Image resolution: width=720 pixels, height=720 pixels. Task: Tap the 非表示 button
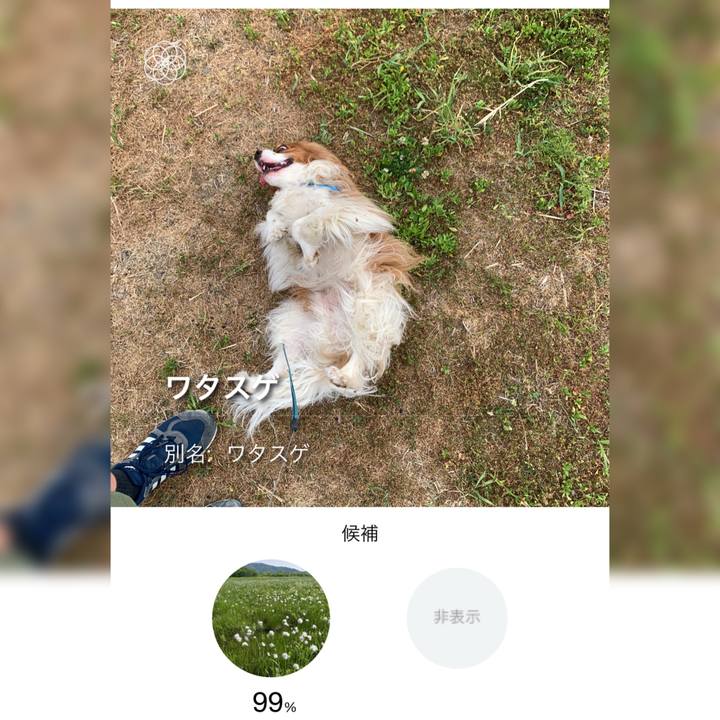457,618
